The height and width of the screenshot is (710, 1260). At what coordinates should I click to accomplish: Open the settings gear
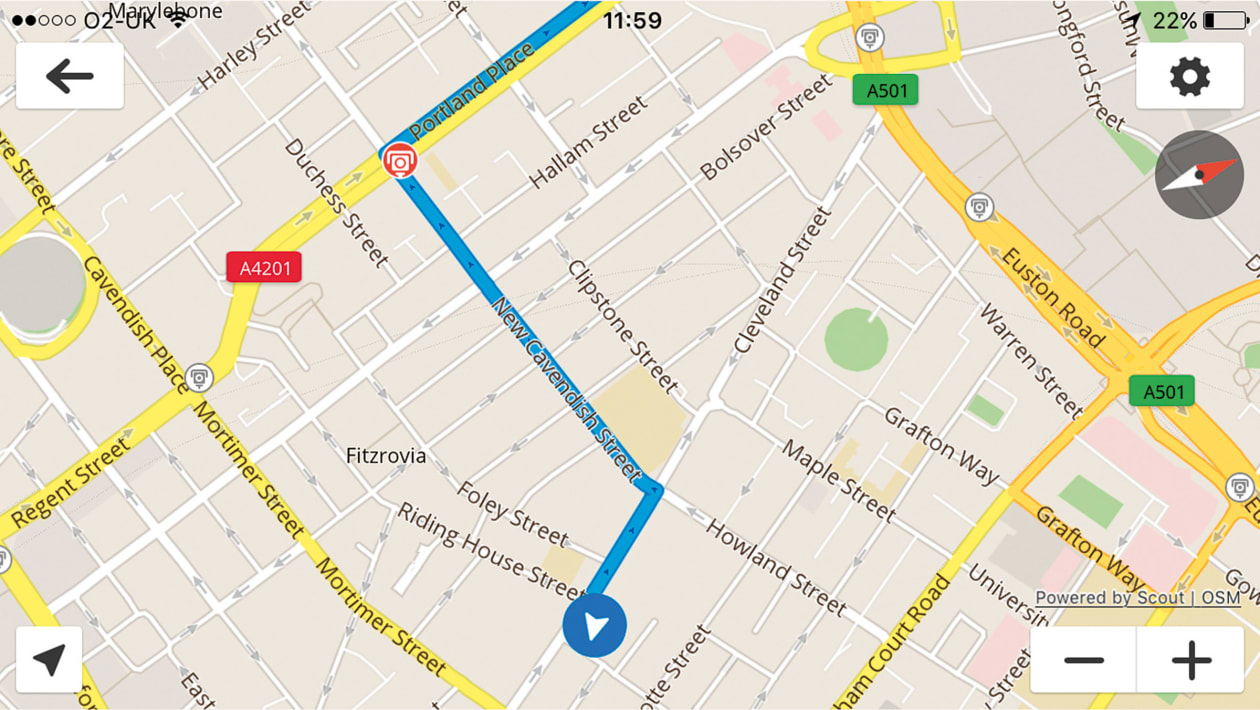pos(1189,76)
